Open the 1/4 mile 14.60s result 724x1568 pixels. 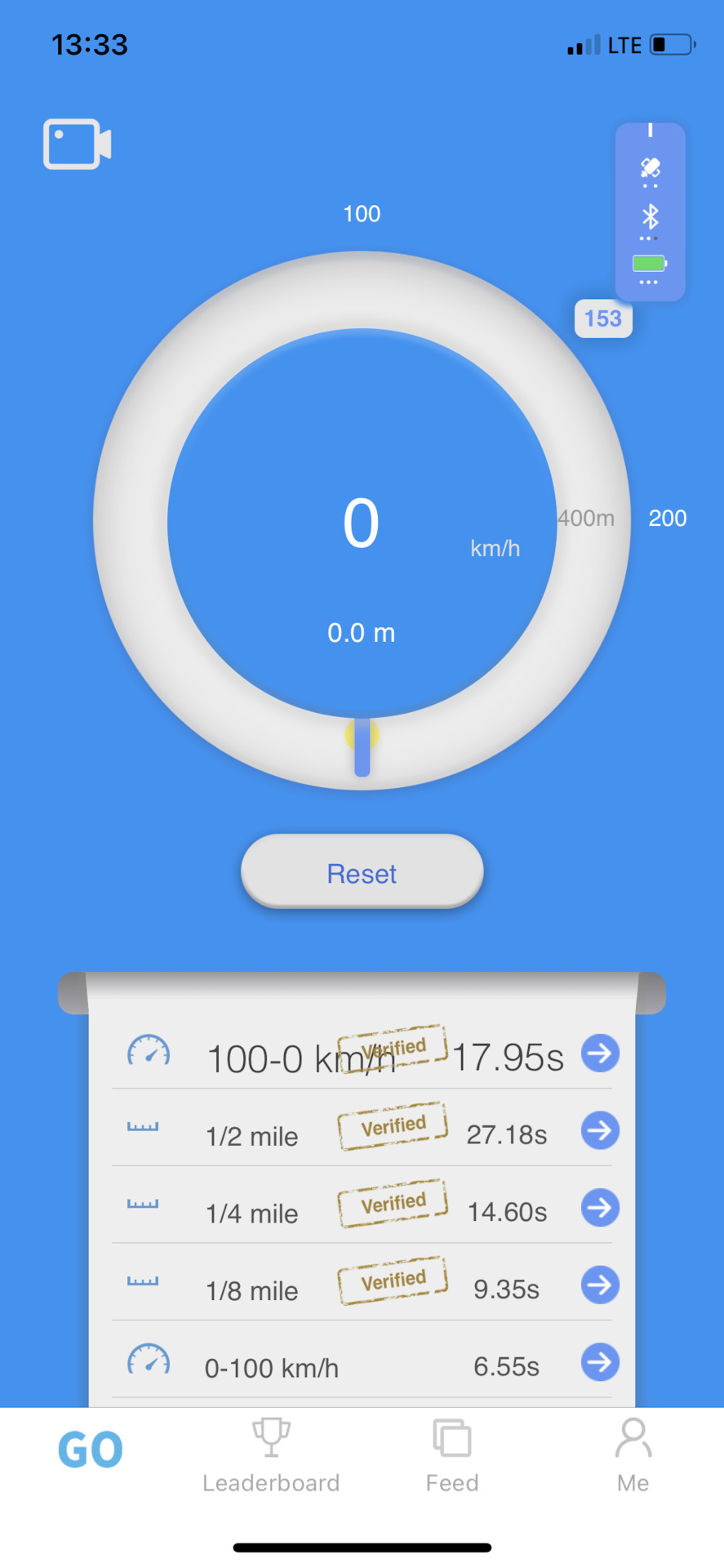[x=600, y=1209]
